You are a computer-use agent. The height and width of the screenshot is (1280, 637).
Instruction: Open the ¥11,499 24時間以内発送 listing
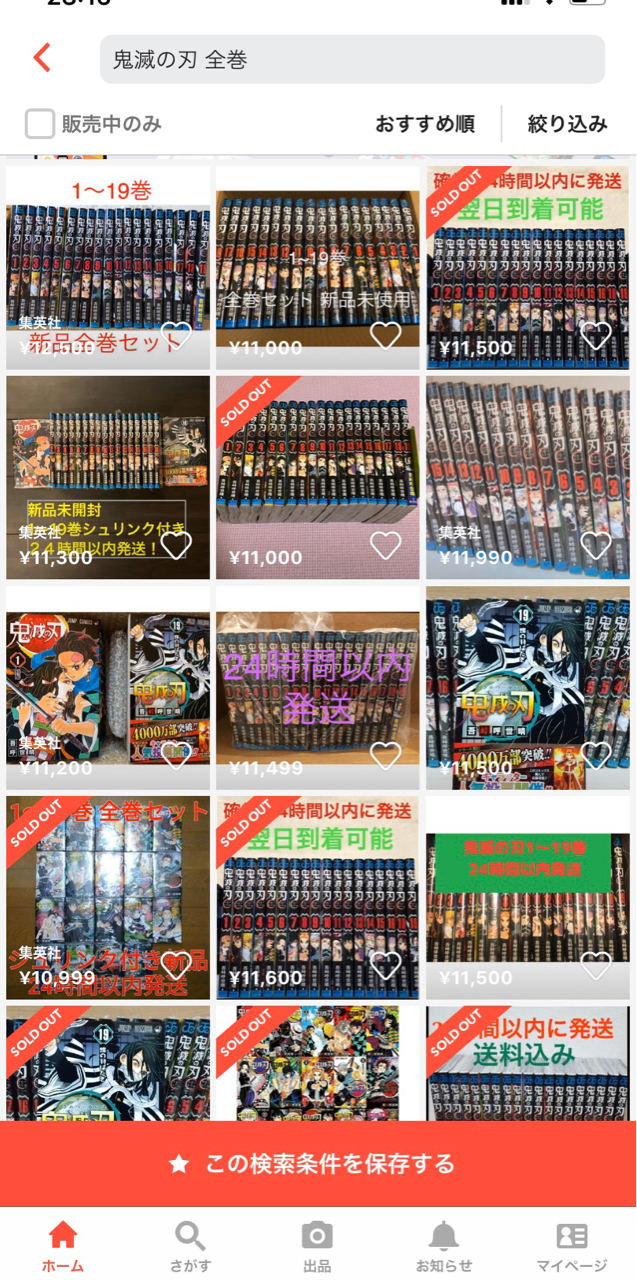[318, 687]
